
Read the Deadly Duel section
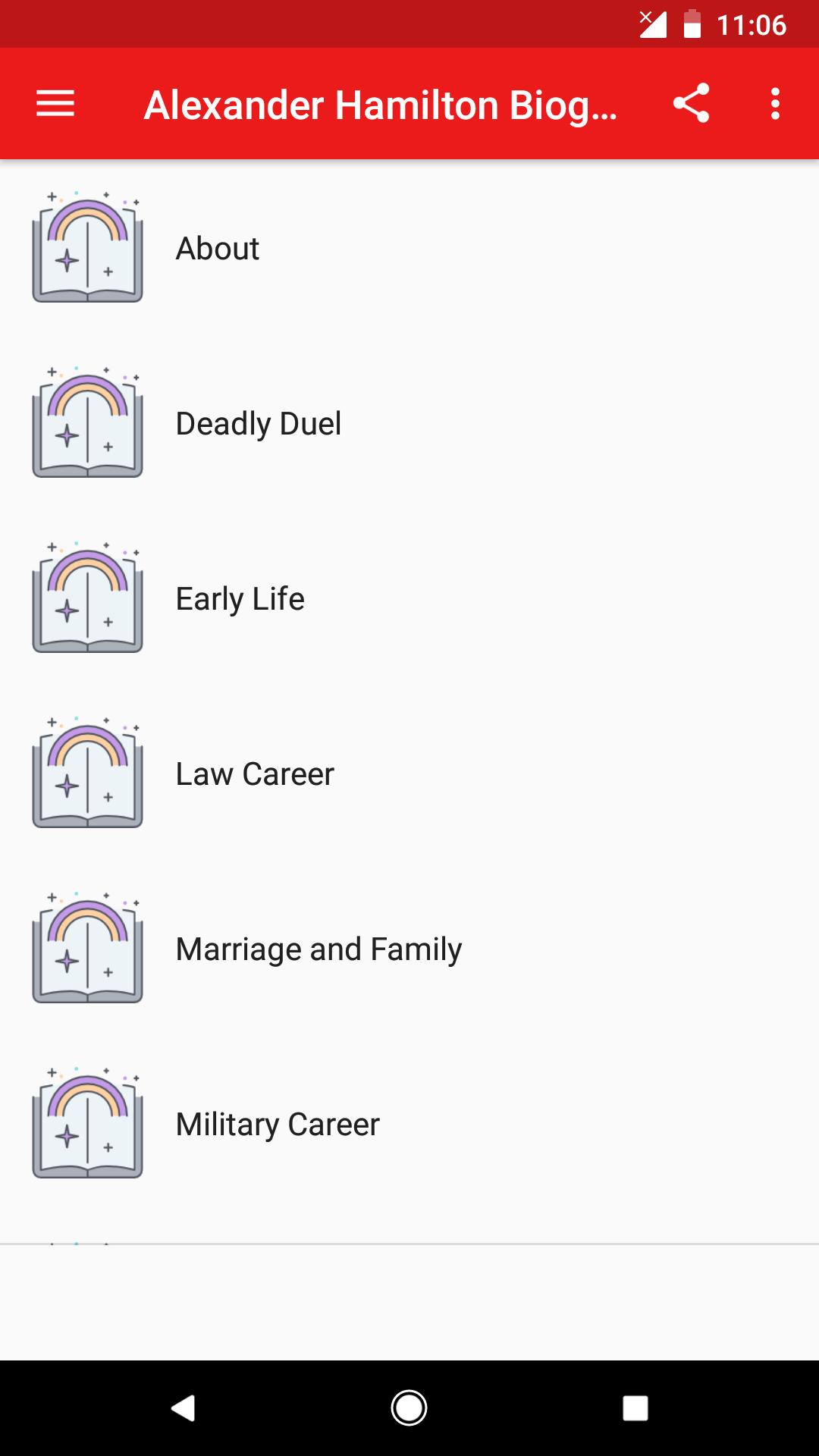[x=409, y=423]
